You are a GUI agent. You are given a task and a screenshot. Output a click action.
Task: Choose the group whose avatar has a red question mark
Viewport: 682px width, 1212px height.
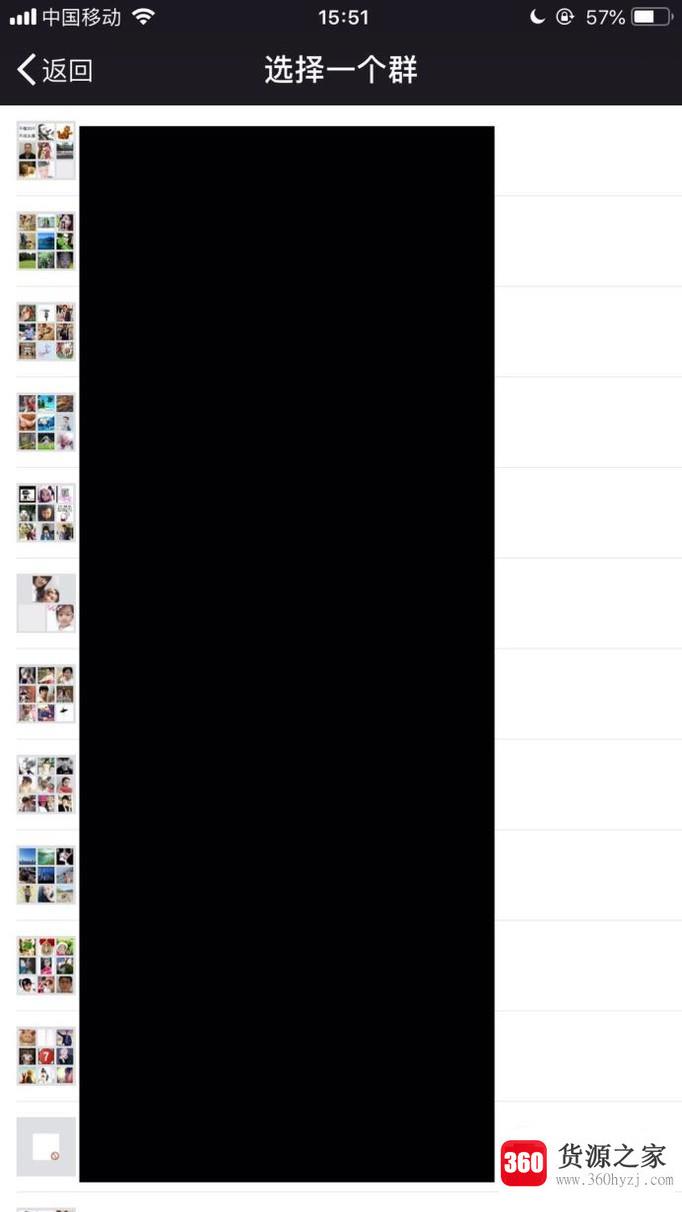tap(46, 1056)
